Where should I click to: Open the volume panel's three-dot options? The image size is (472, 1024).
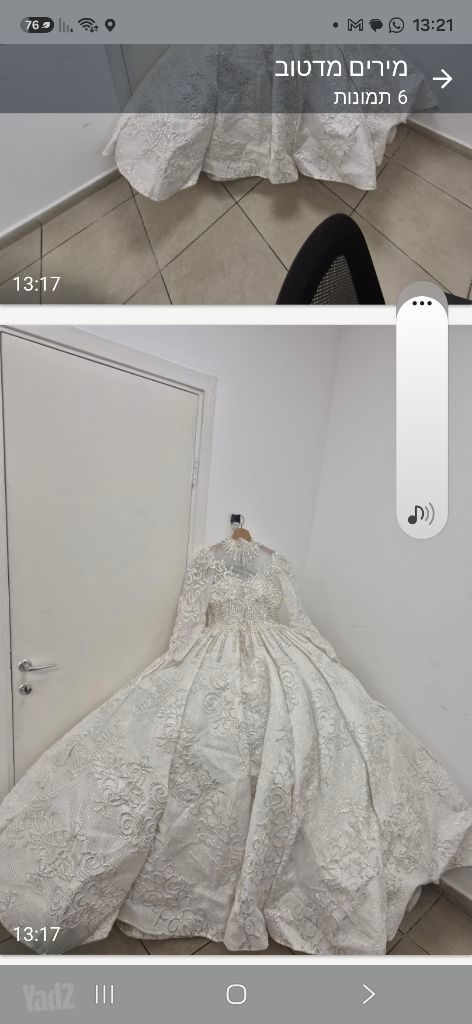pyautogui.click(x=422, y=304)
